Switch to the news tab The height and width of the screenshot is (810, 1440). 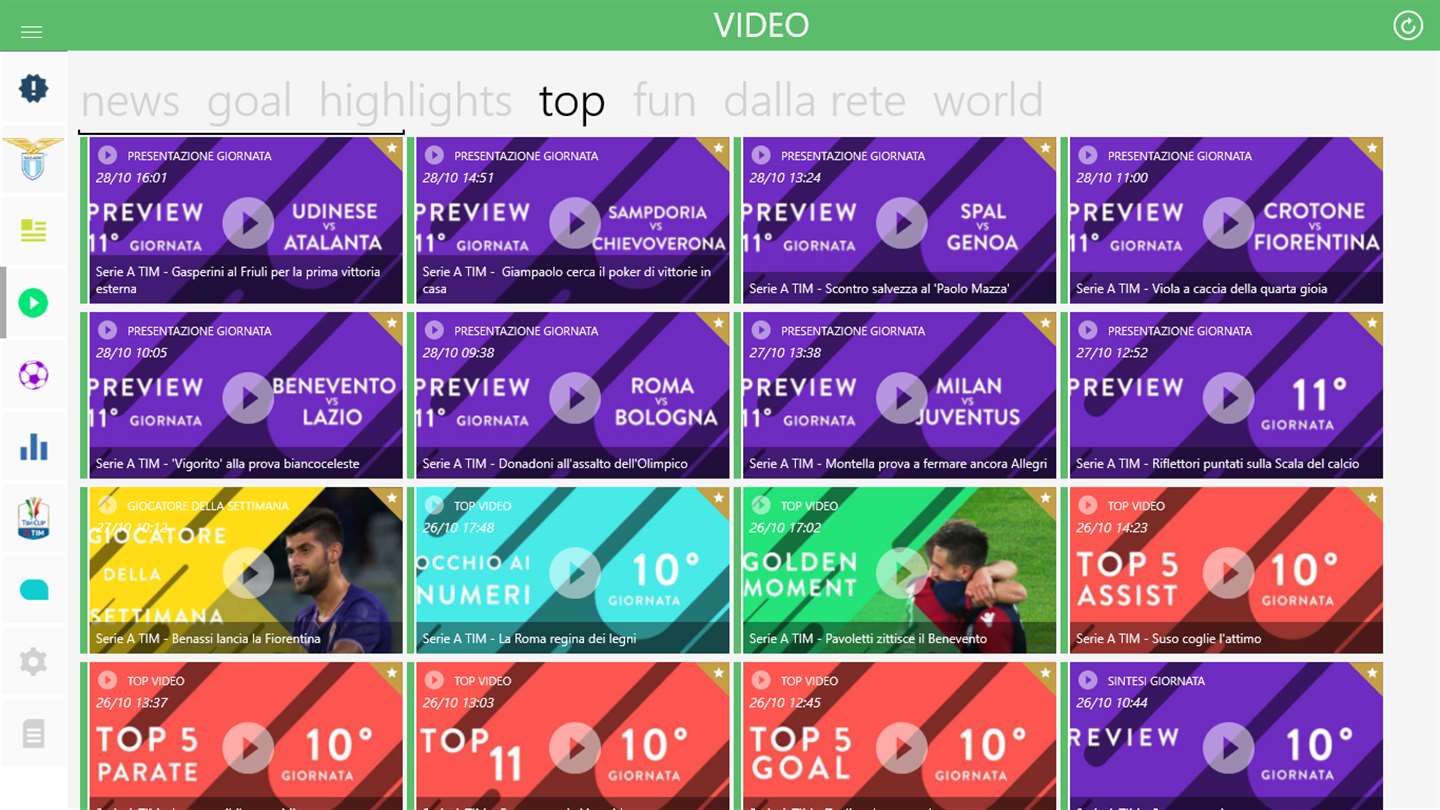(130, 101)
